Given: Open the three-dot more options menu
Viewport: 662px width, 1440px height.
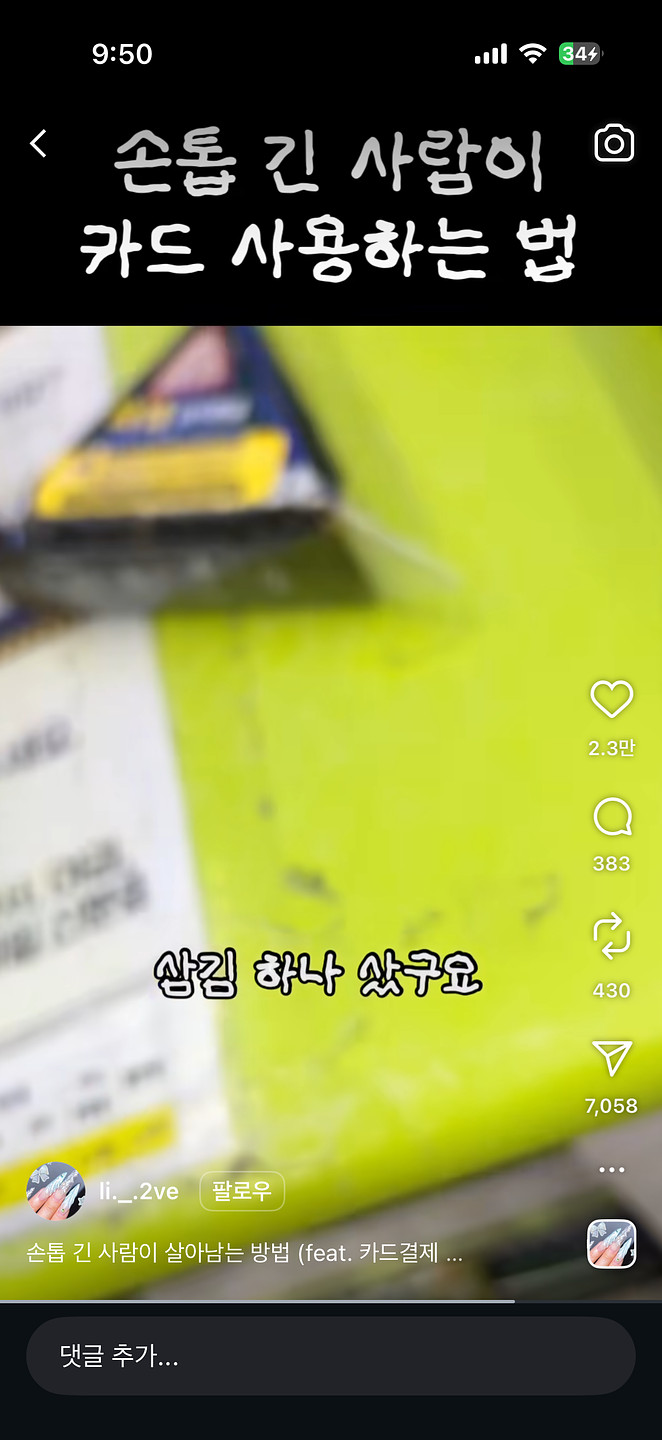Looking at the screenshot, I should tap(611, 1169).
